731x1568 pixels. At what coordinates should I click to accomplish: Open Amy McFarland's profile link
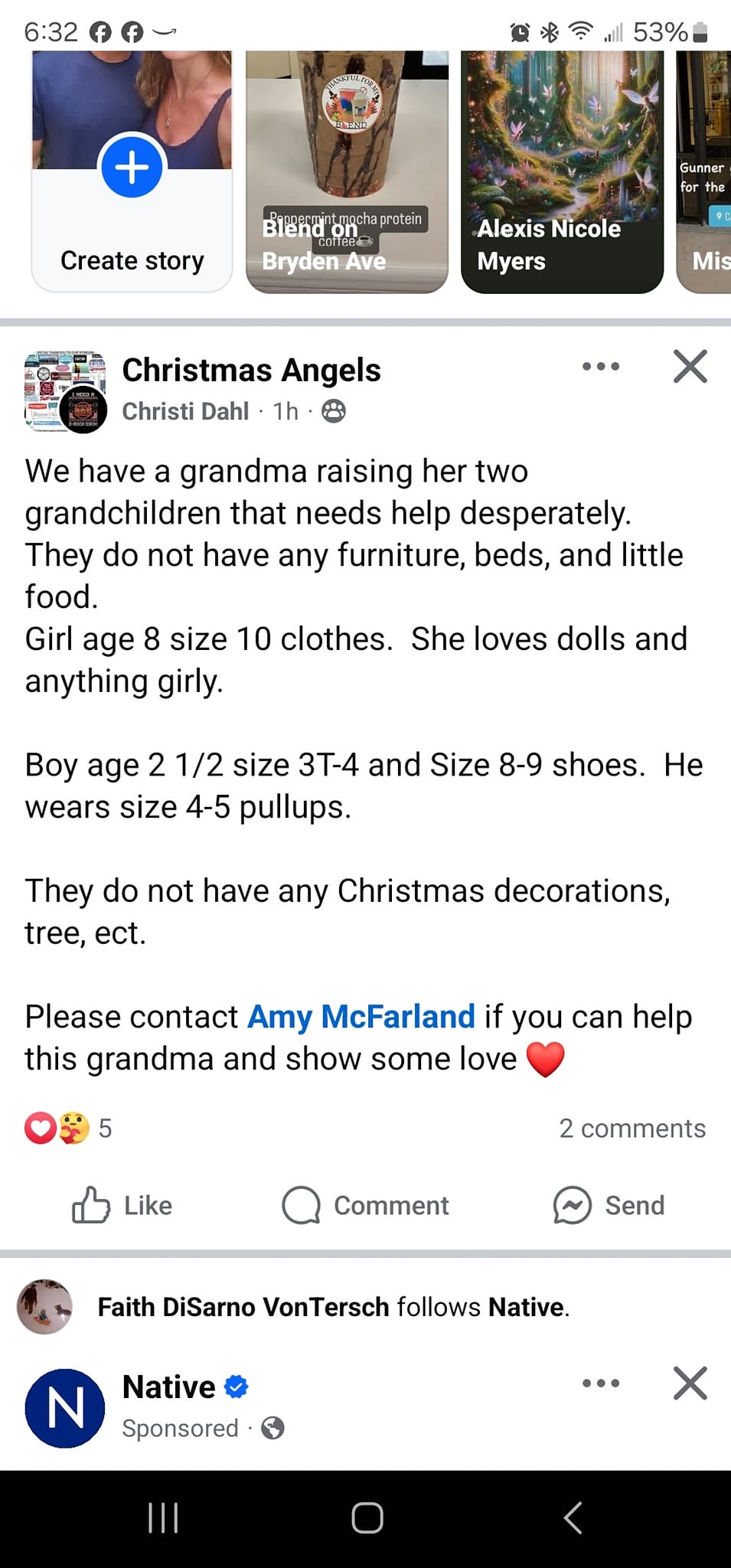[360, 1016]
